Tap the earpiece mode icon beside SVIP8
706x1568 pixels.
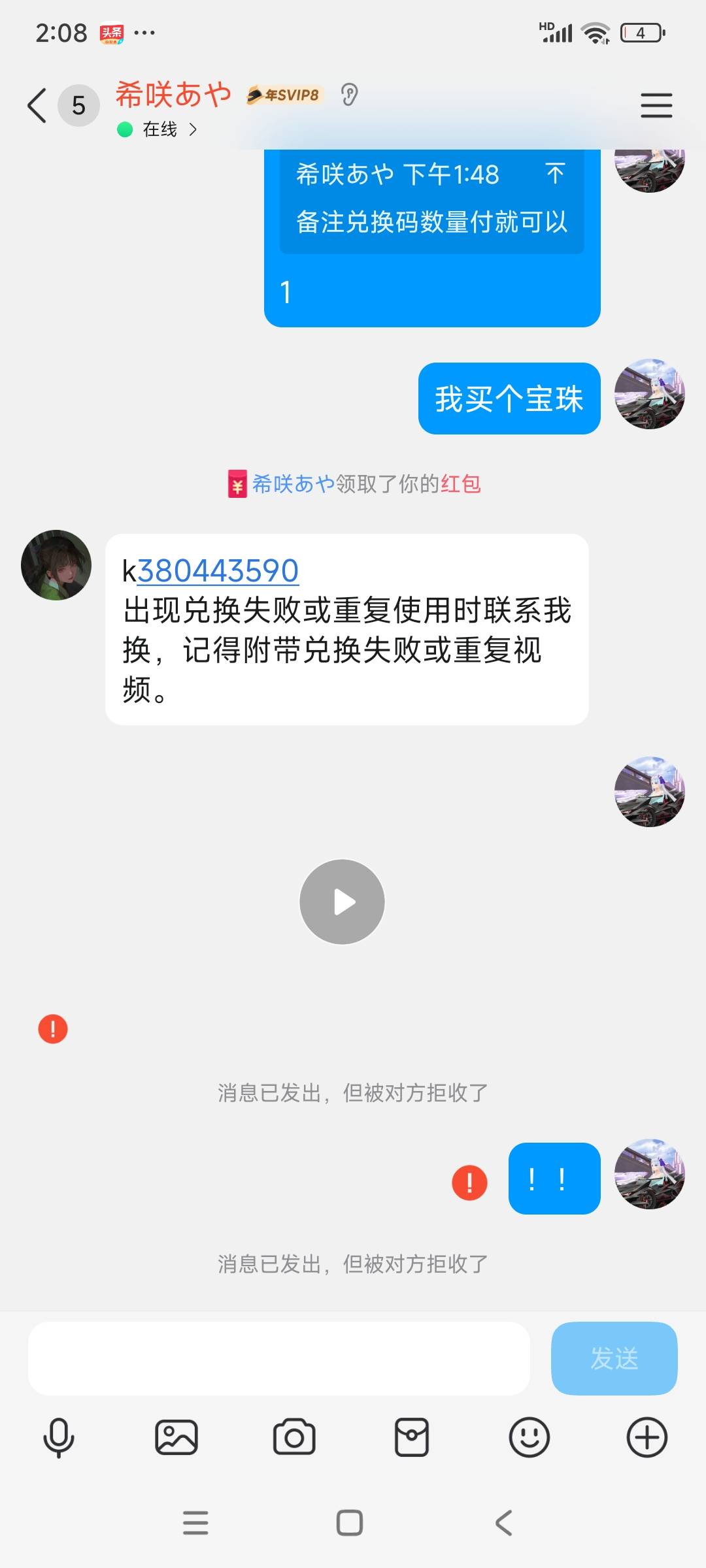[350, 95]
